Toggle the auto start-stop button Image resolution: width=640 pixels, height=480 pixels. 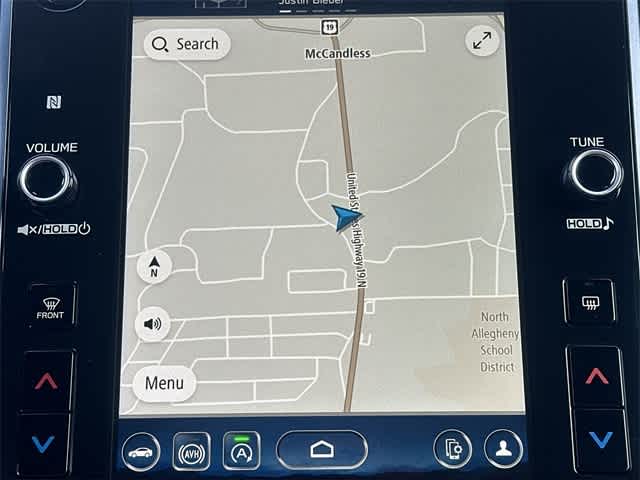[241, 451]
